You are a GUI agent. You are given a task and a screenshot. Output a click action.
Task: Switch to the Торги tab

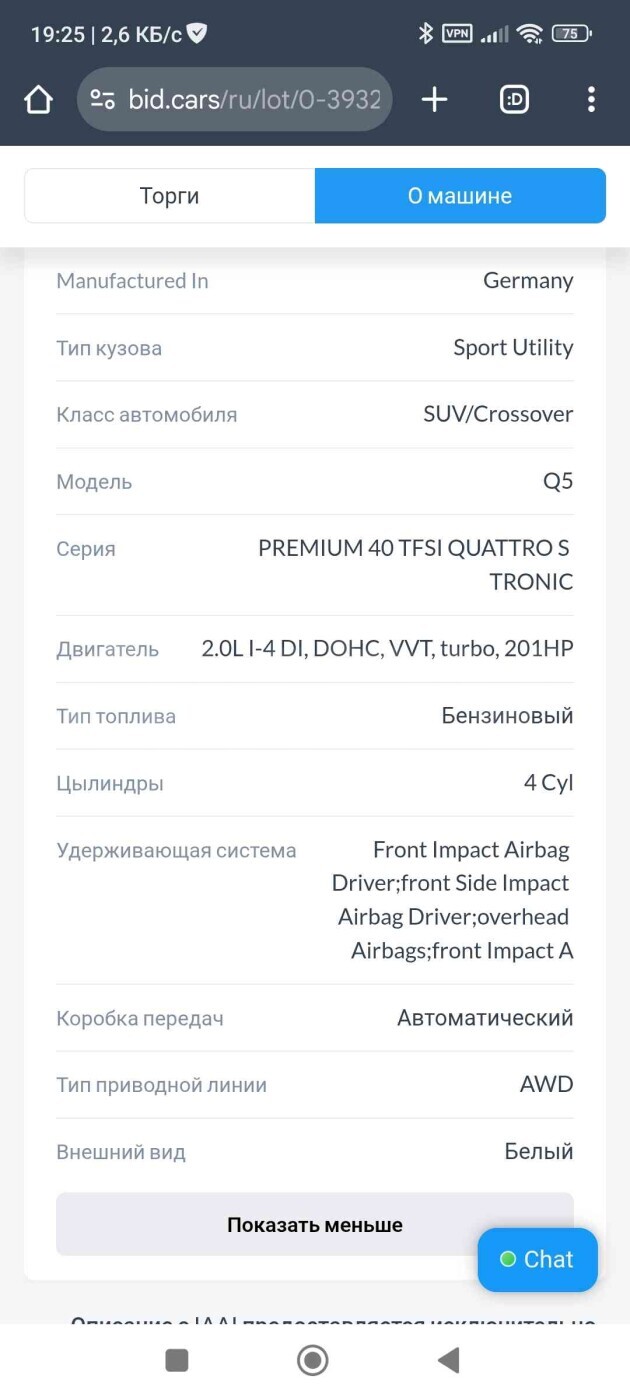pos(170,196)
